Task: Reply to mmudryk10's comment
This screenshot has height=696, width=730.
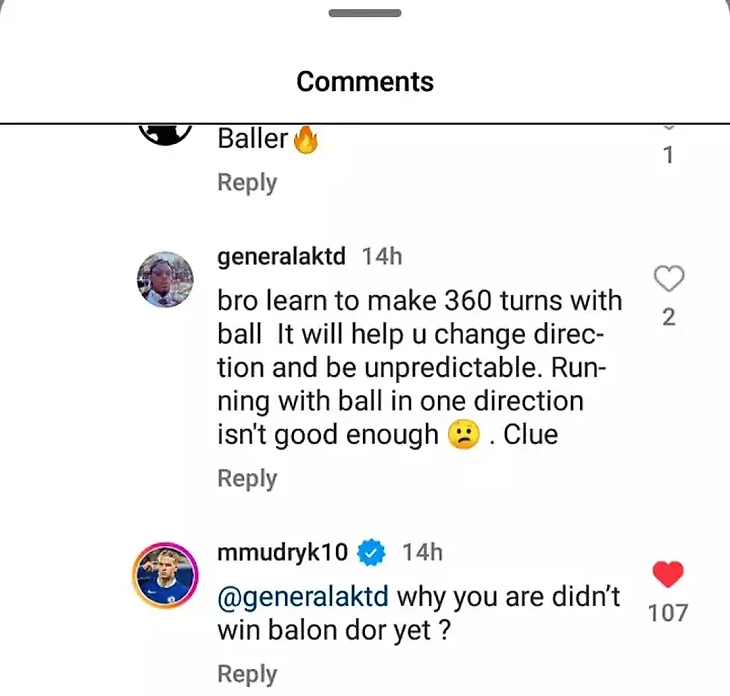Action: 247,673
